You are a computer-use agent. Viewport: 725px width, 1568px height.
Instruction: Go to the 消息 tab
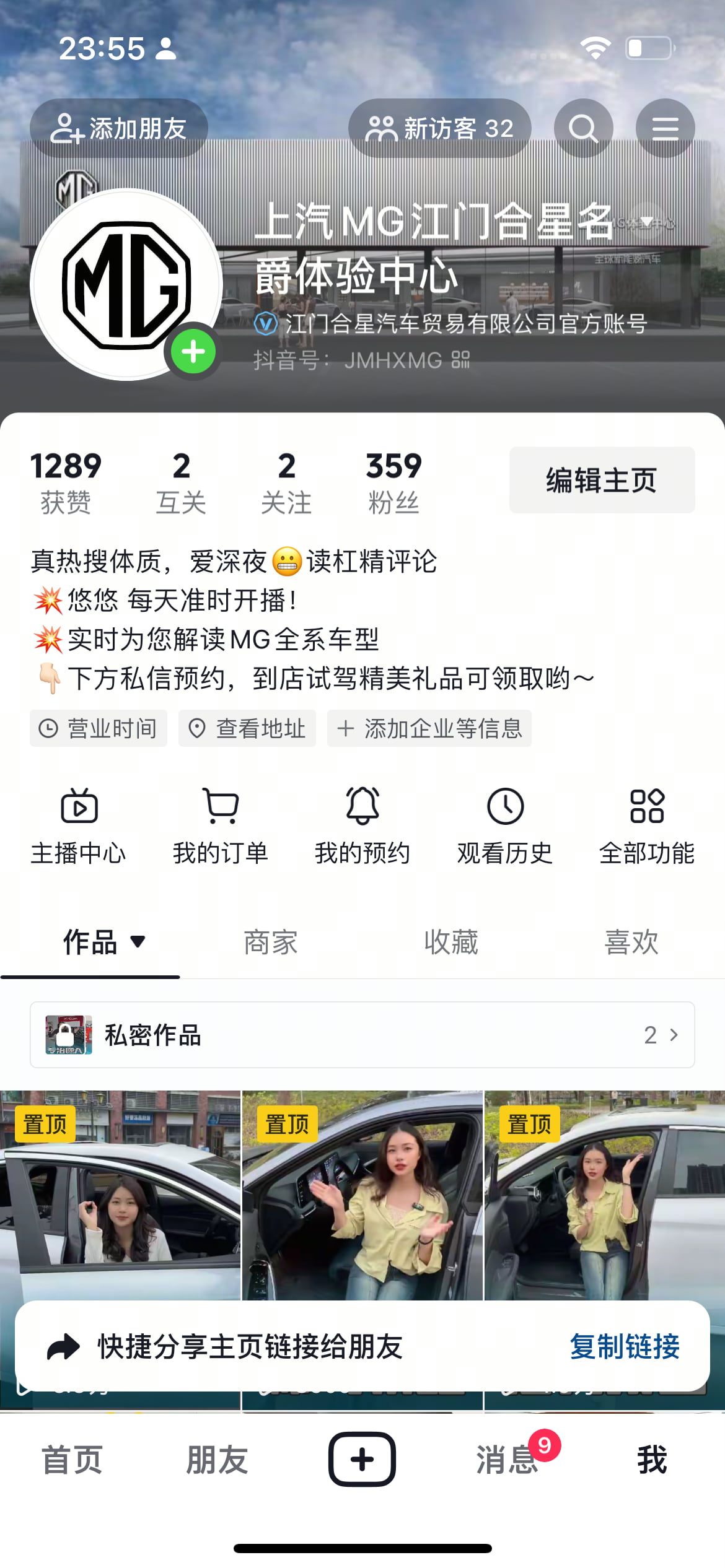pos(507,1459)
